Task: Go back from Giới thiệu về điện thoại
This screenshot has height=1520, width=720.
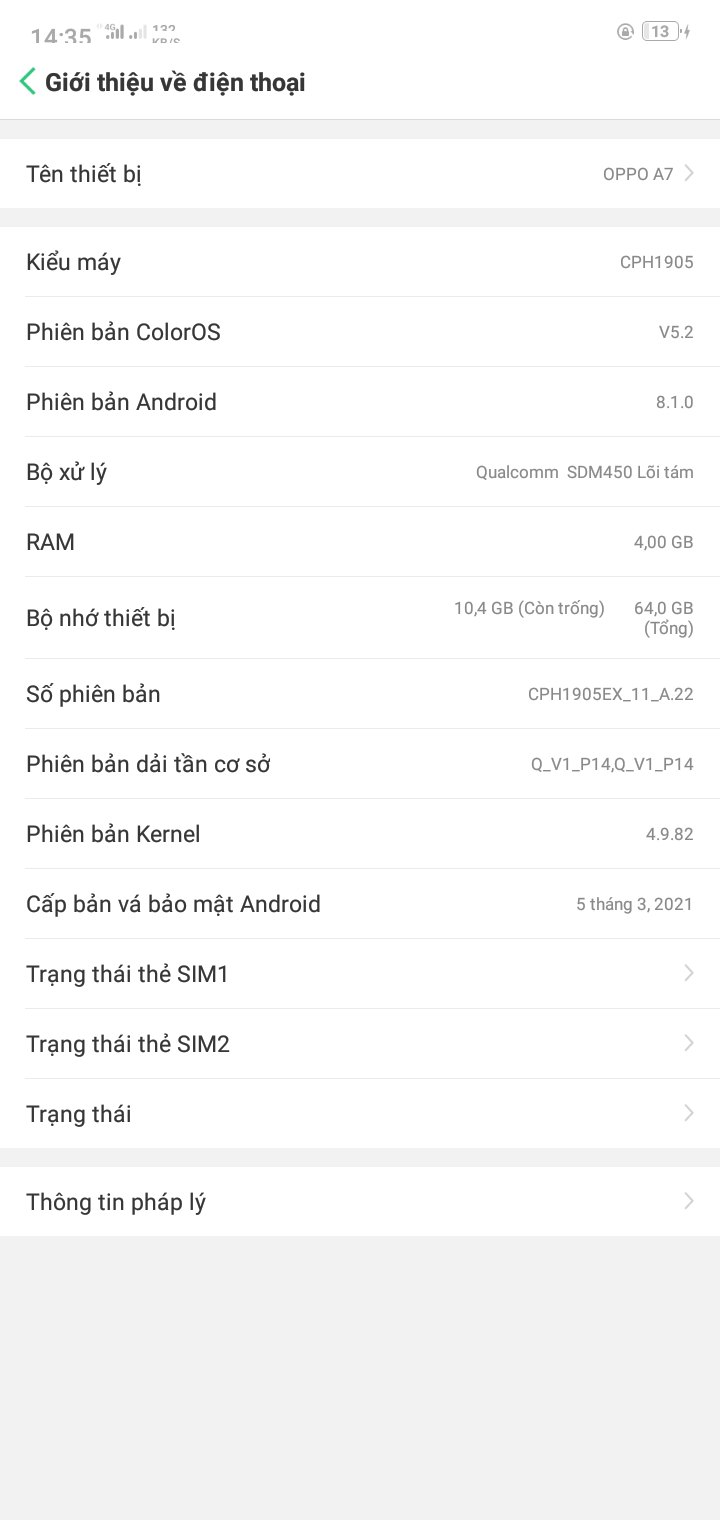Action: pyautogui.click(x=28, y=82)
